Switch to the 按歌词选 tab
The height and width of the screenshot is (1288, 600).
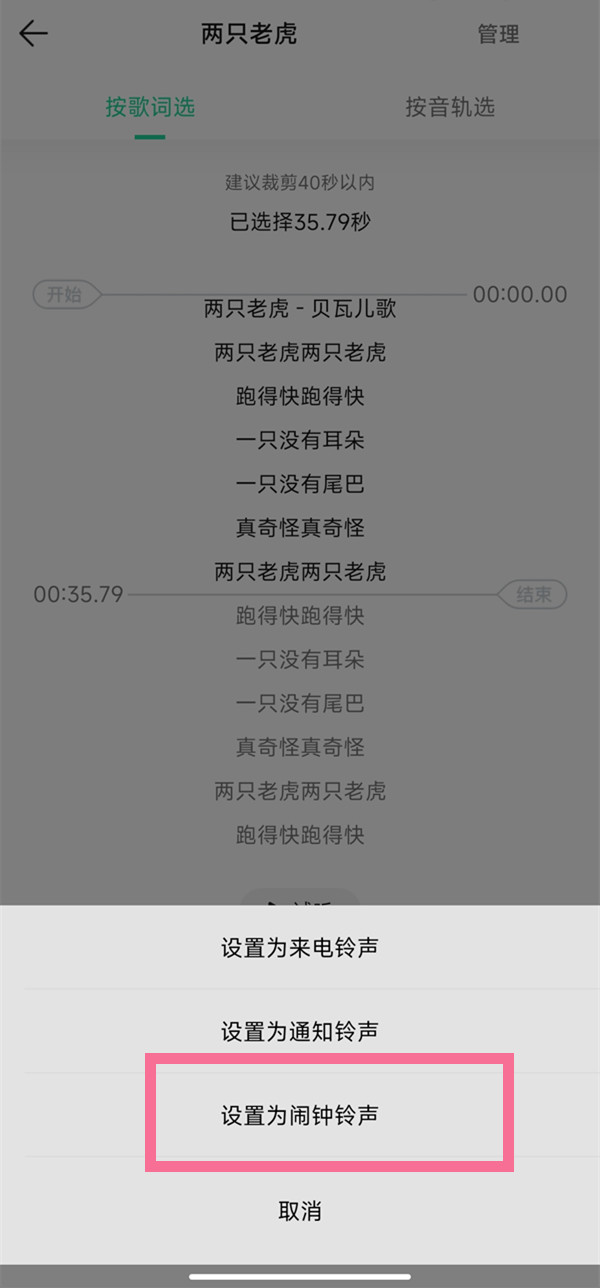(150, 107)
